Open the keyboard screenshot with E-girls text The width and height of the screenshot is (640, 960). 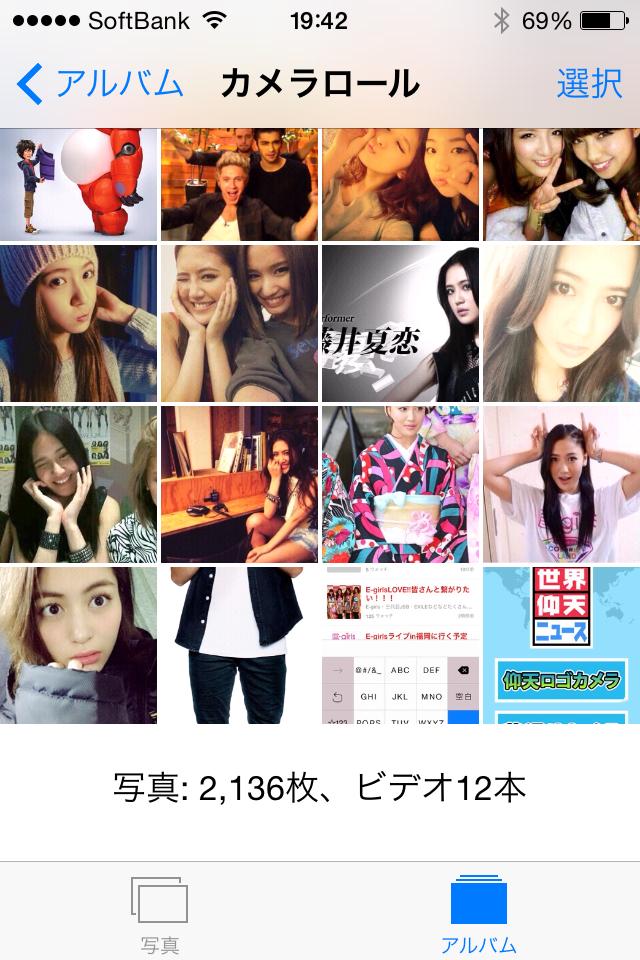400,645
